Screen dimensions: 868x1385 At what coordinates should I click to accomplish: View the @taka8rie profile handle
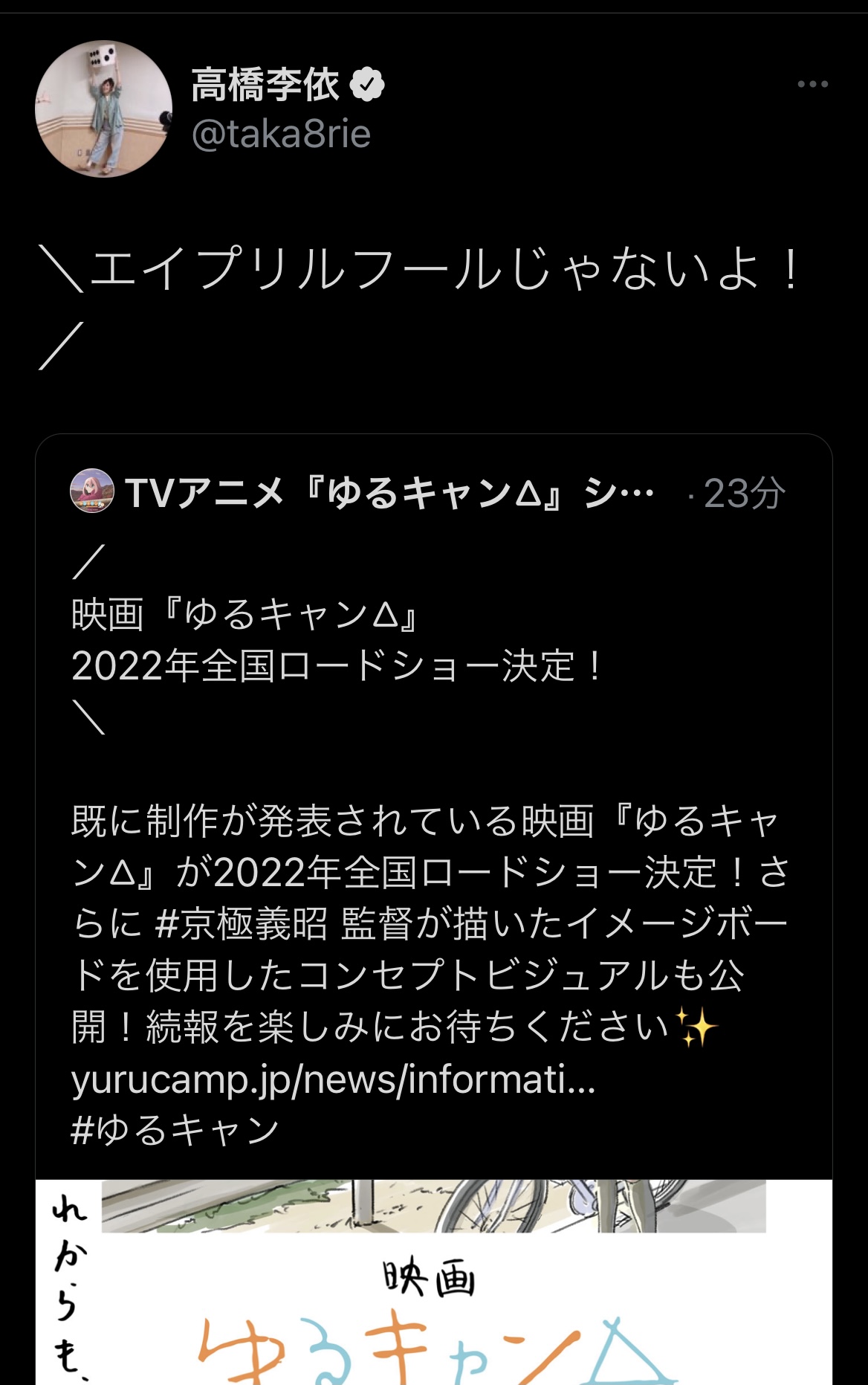click(x=281, y=135)
